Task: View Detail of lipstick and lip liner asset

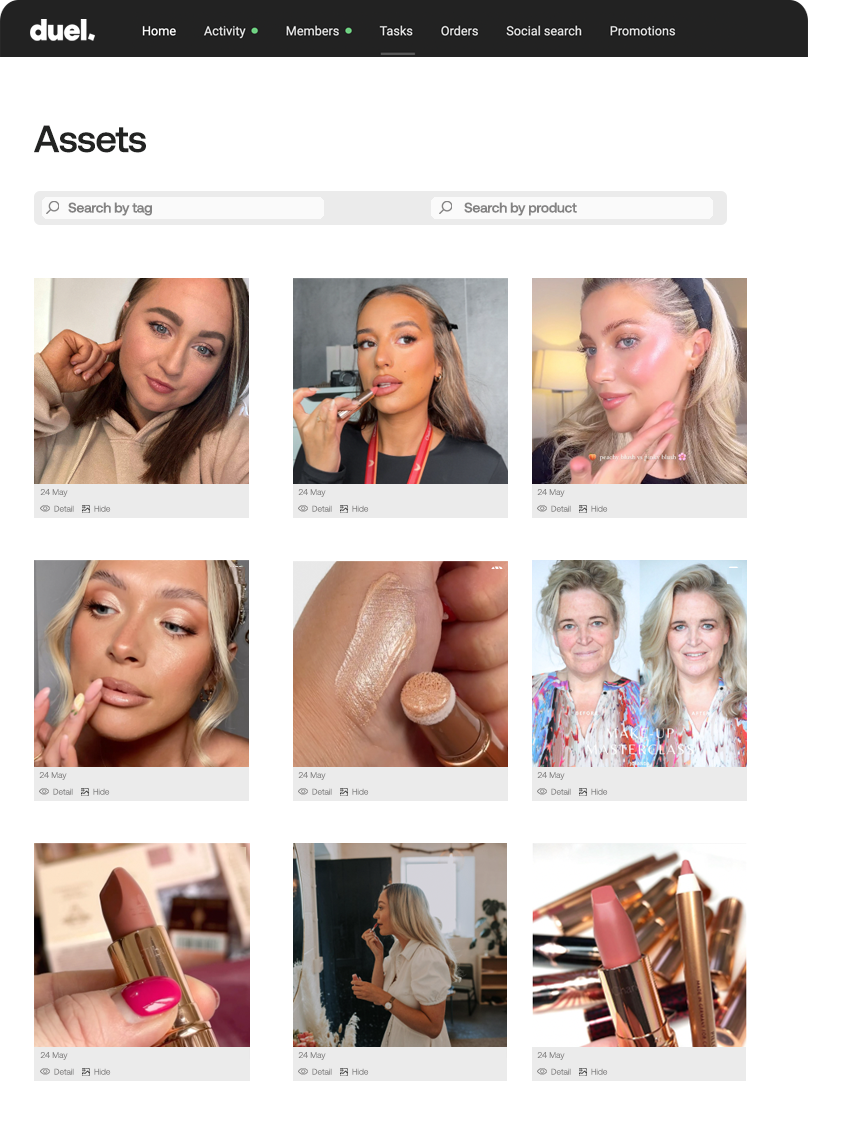Action: 554,1072
